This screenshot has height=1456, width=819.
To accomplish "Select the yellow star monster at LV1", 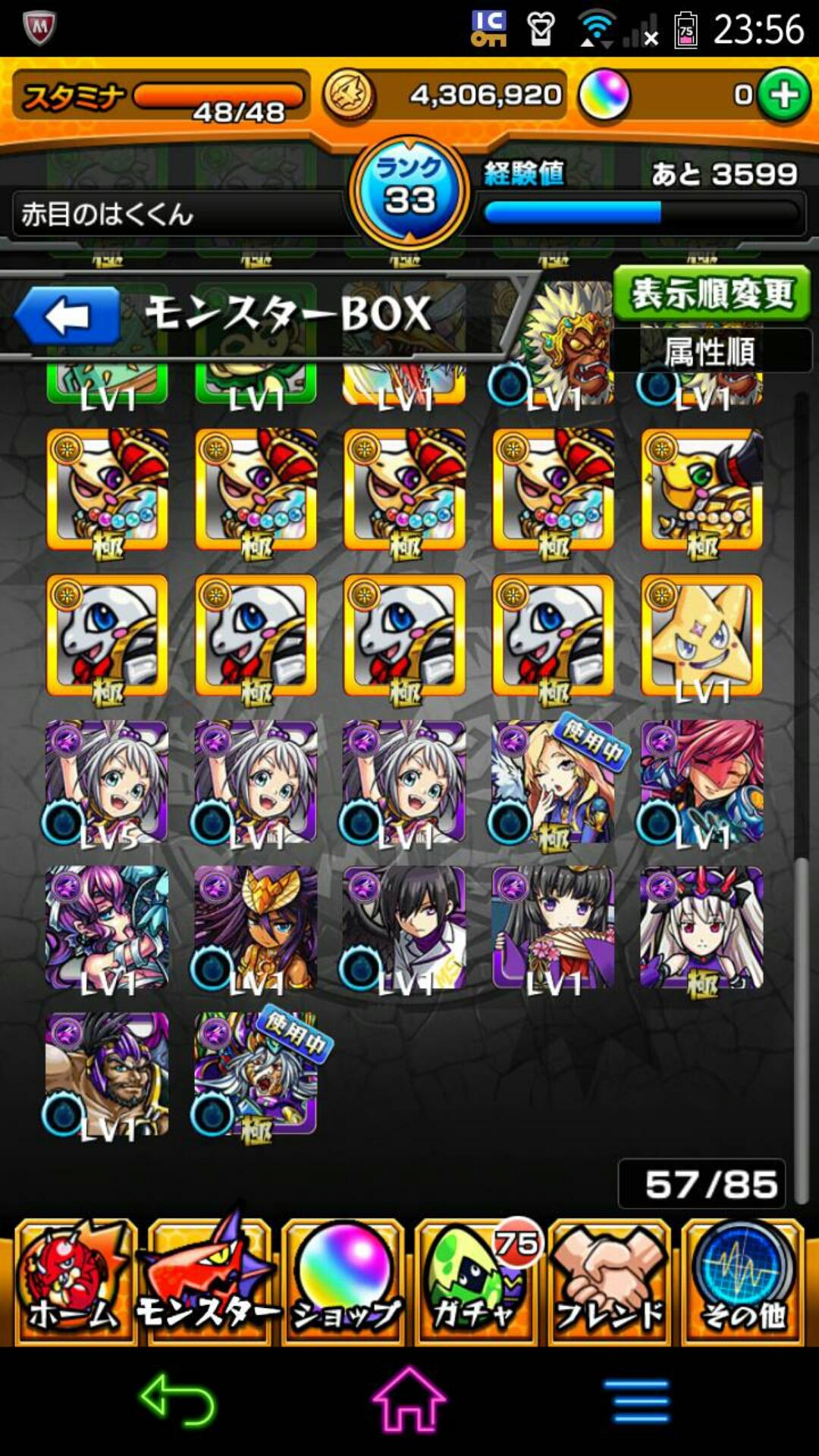I will pos(701,635).
